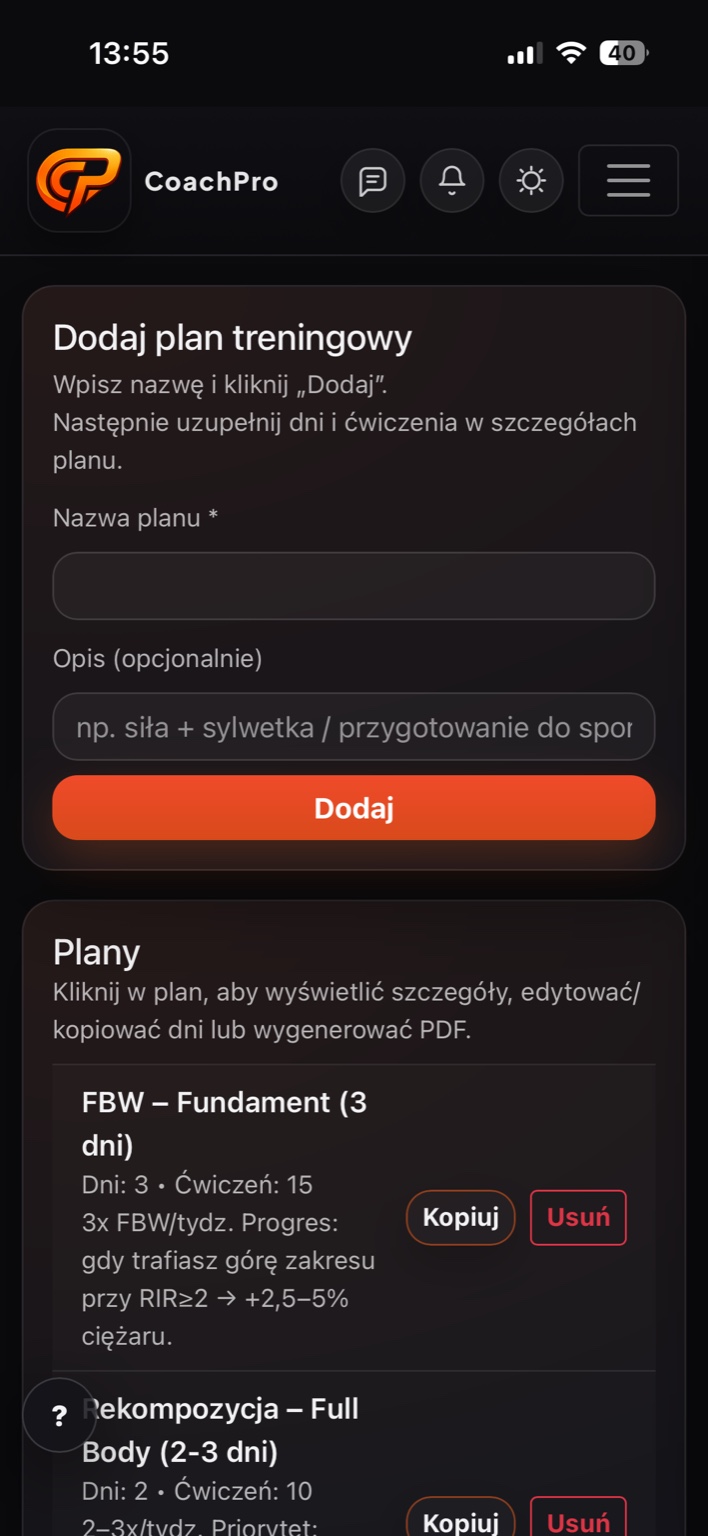Viewport: 708px width, 1536px height.
Task: Focus the Nazwa planu text field
Action: 353,586
